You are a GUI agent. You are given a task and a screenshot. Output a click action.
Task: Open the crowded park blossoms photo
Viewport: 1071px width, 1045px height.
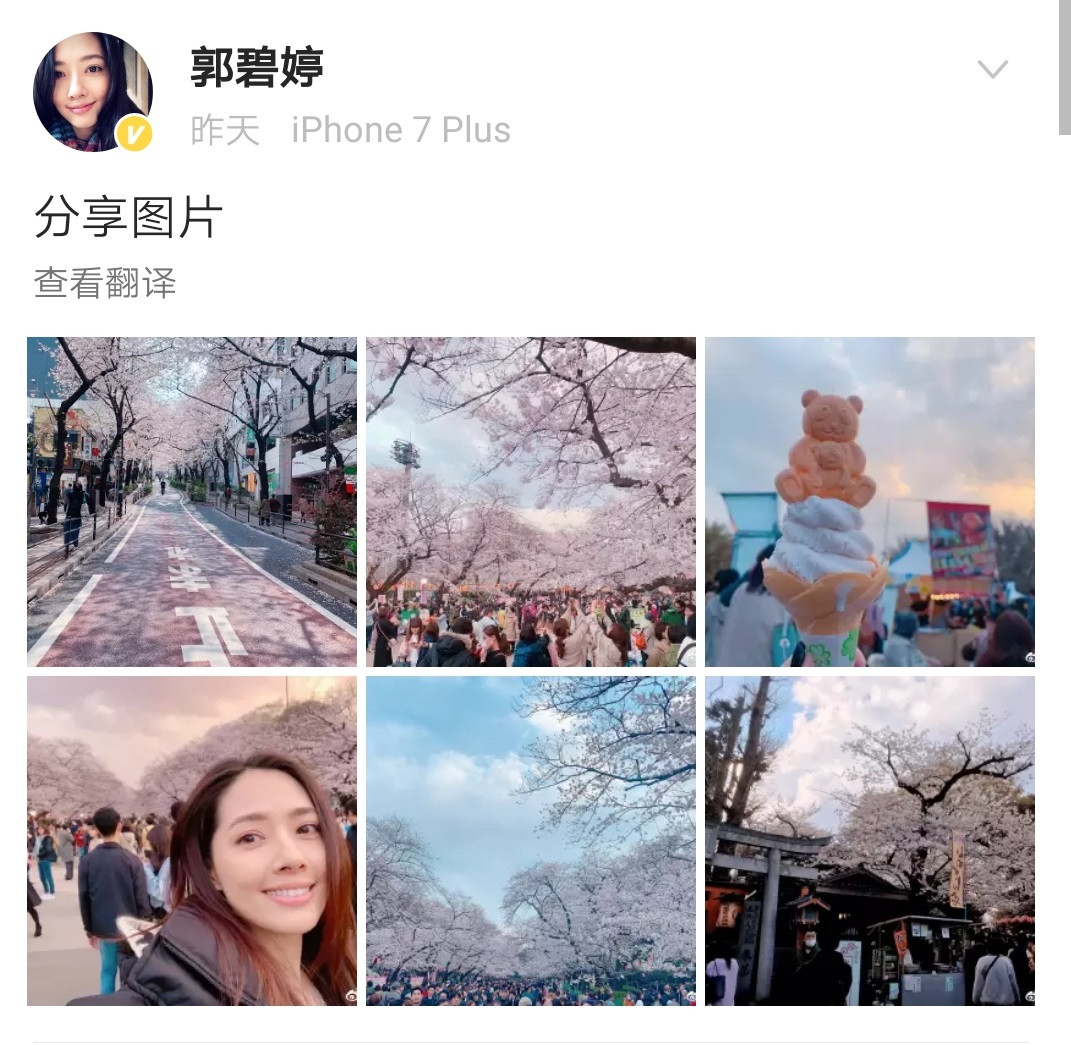531,502
